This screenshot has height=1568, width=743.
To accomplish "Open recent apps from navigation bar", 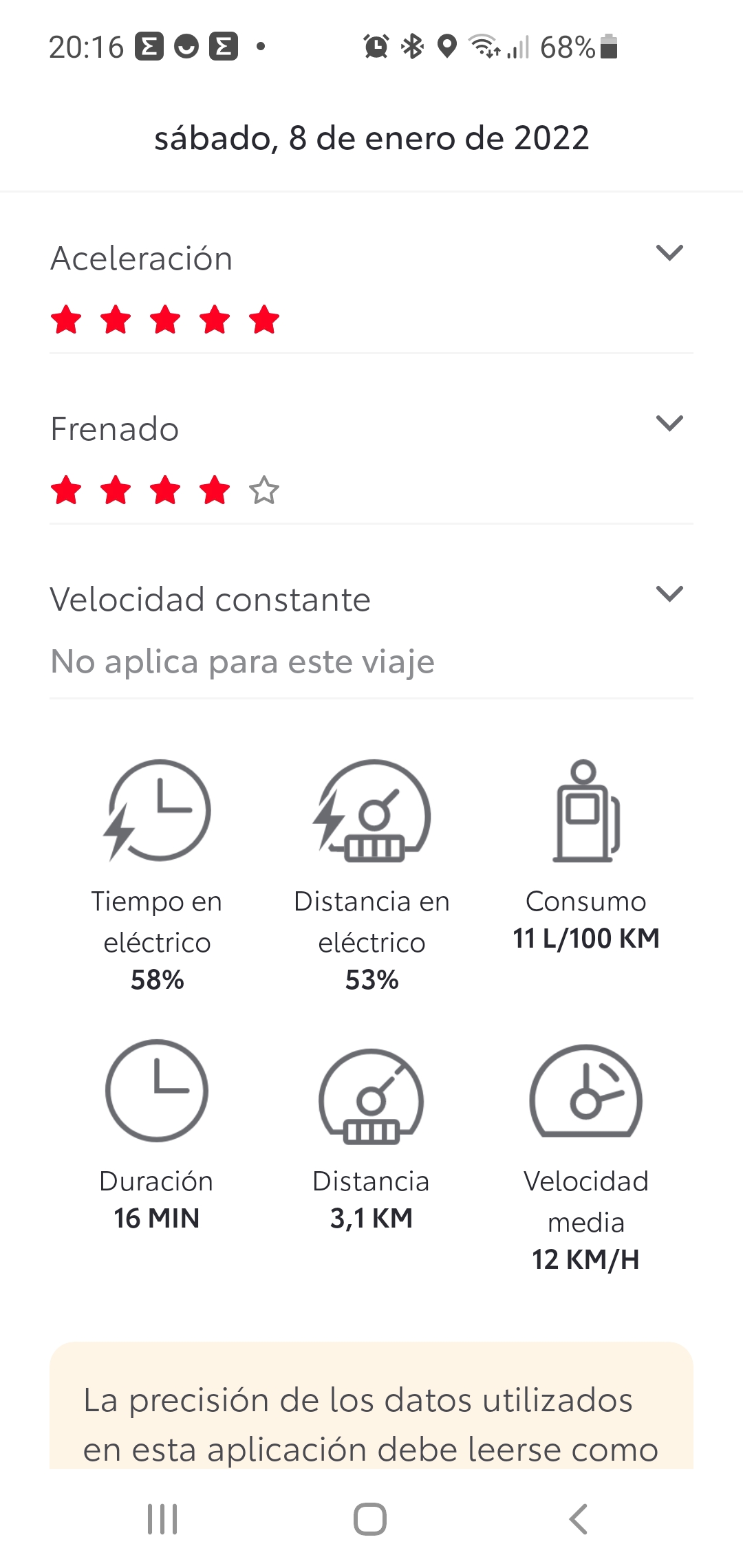I will click(x=162, y=1519).
